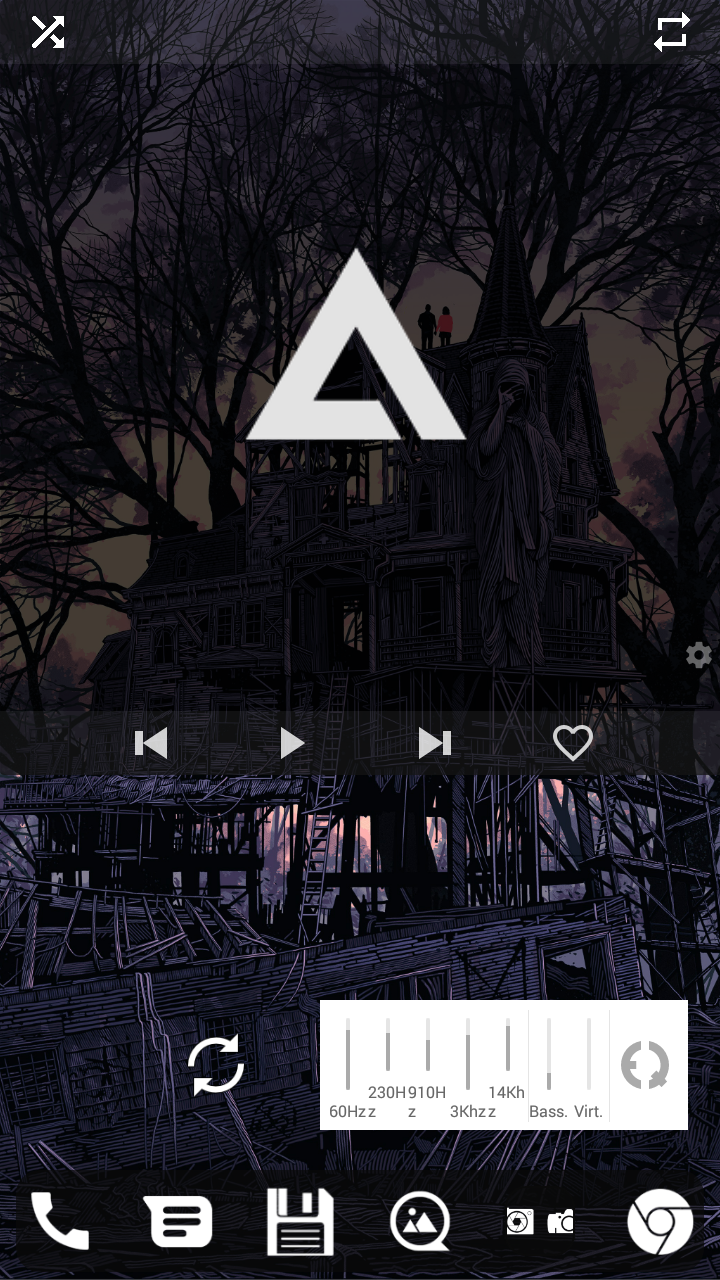Adjust the Virt. virtualizer slider
The image size is (720, 1280).
(x=589, y=1055)
